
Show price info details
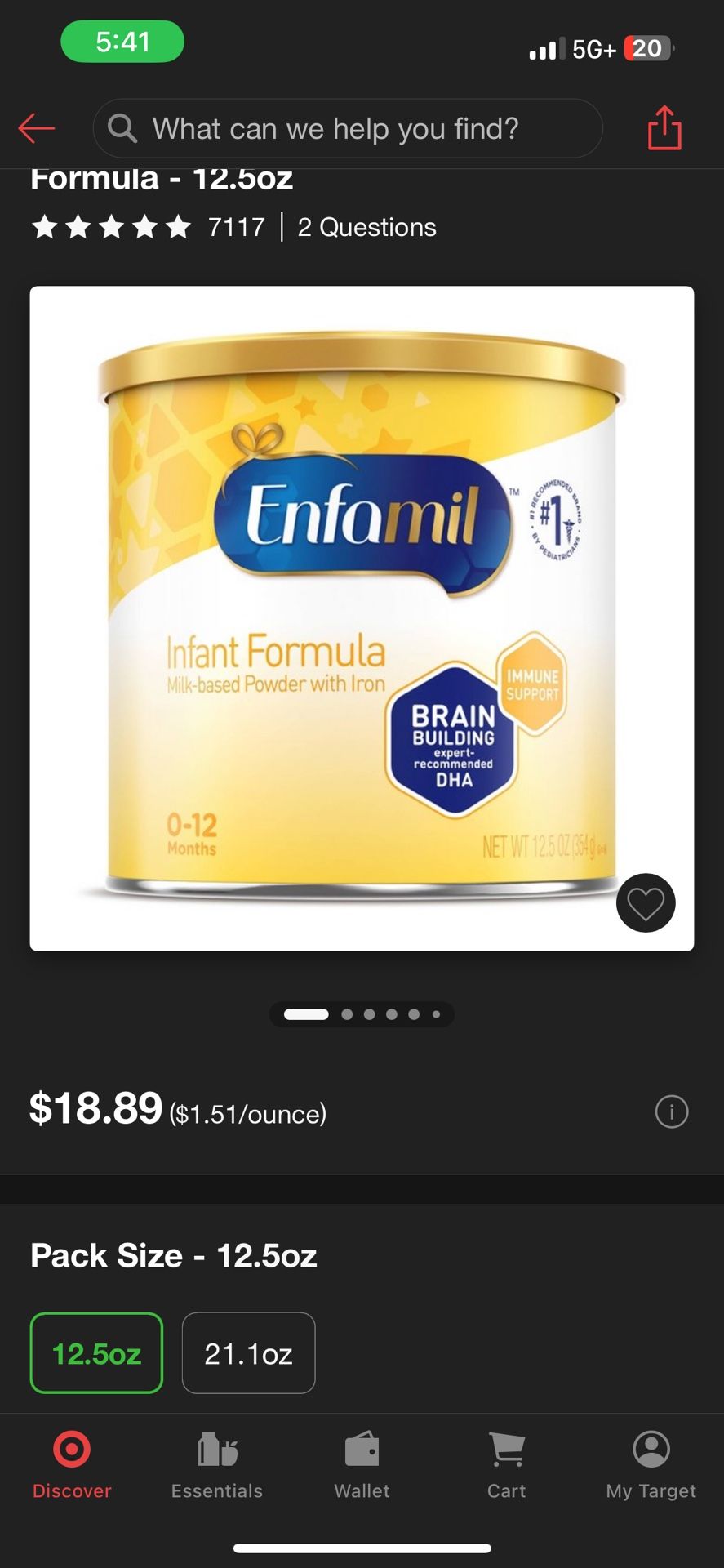tap(672, 1111)
